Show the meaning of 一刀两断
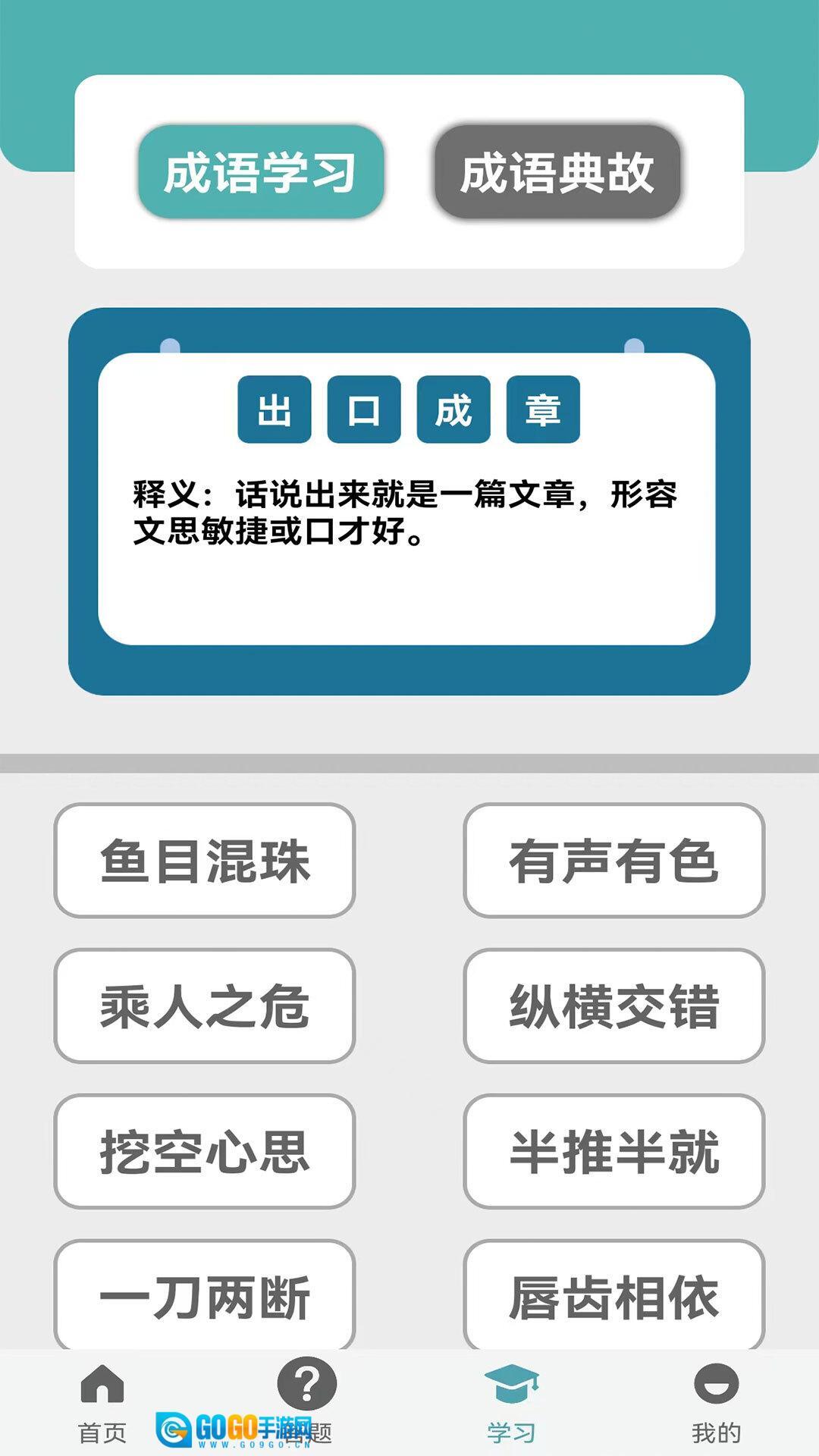 205,1295
